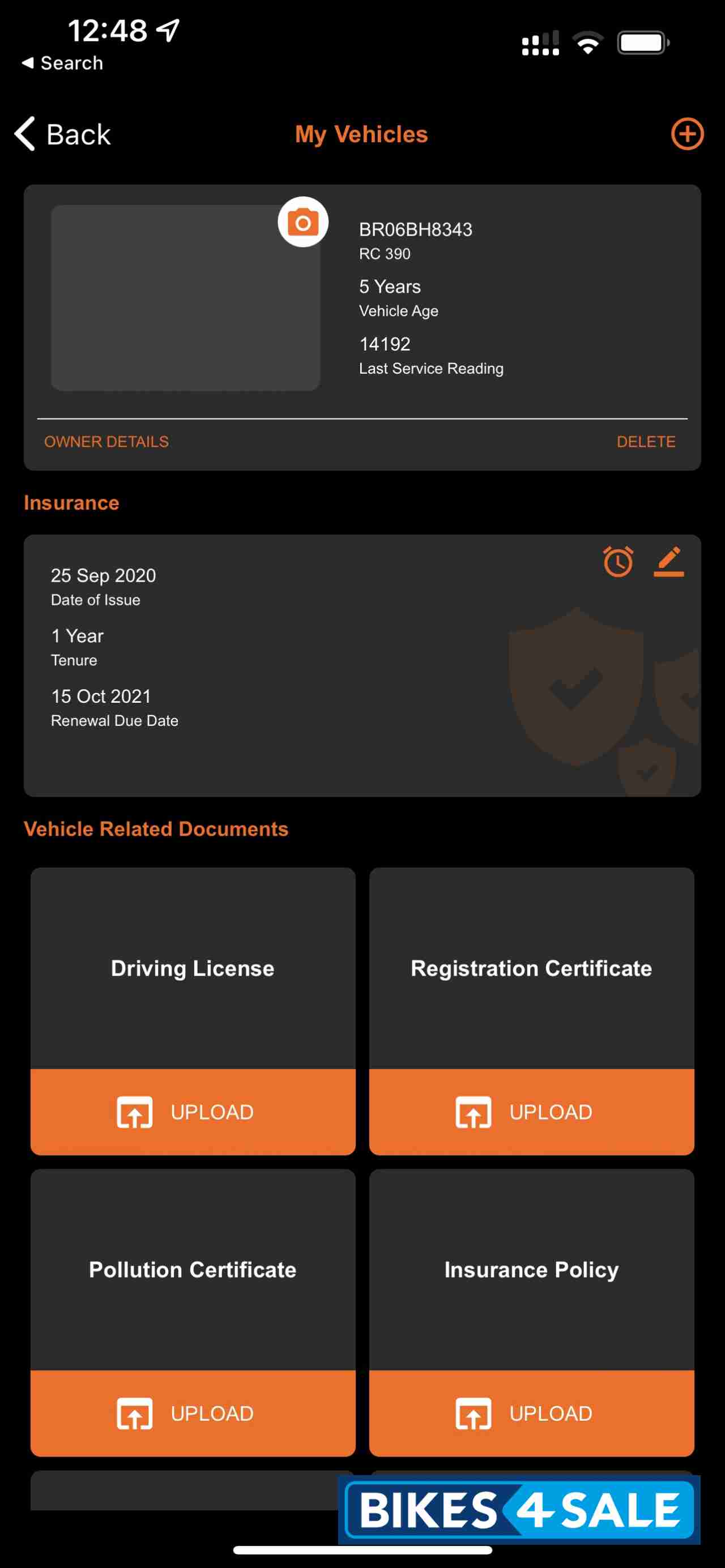Open OWNER DETAILS
Image resolution: width=725 pixels, height=1568 pixels.
[106, 441]
